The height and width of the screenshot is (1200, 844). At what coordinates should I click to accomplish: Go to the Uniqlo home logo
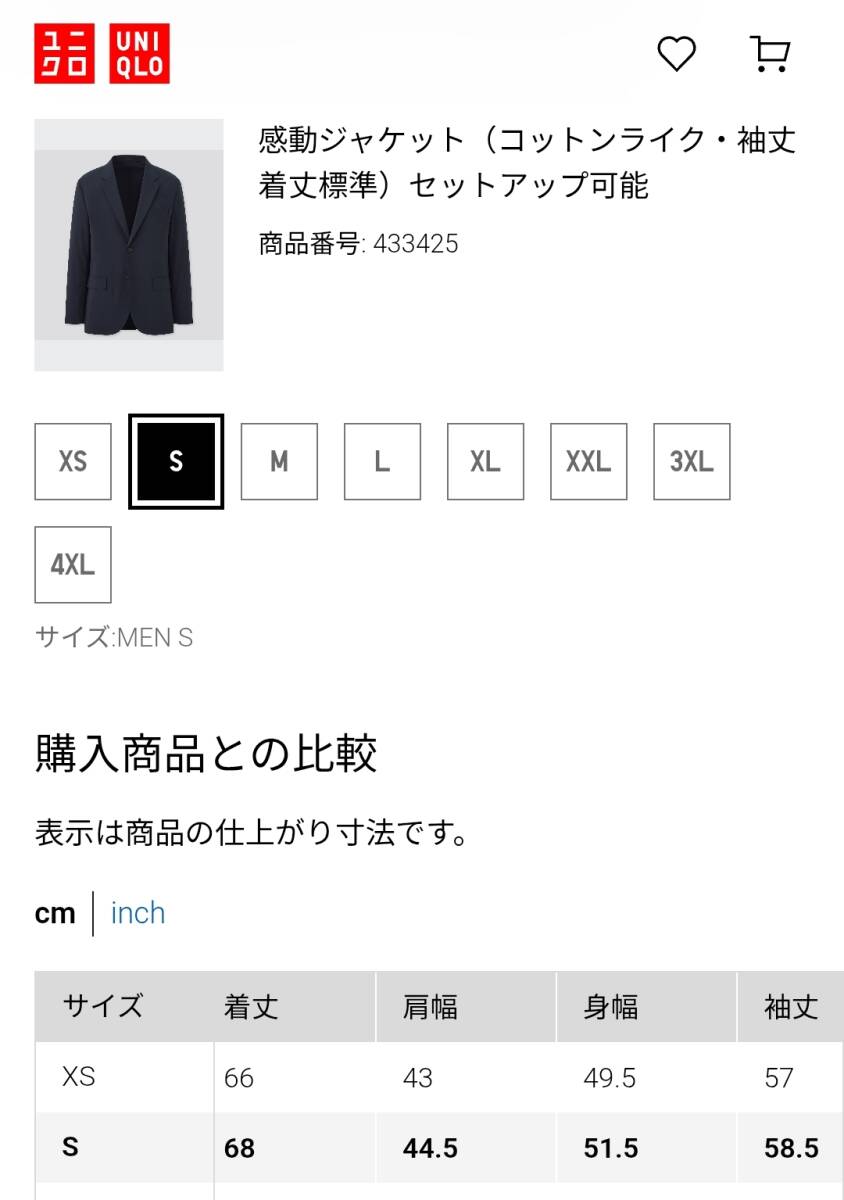[x=103, y=54]
